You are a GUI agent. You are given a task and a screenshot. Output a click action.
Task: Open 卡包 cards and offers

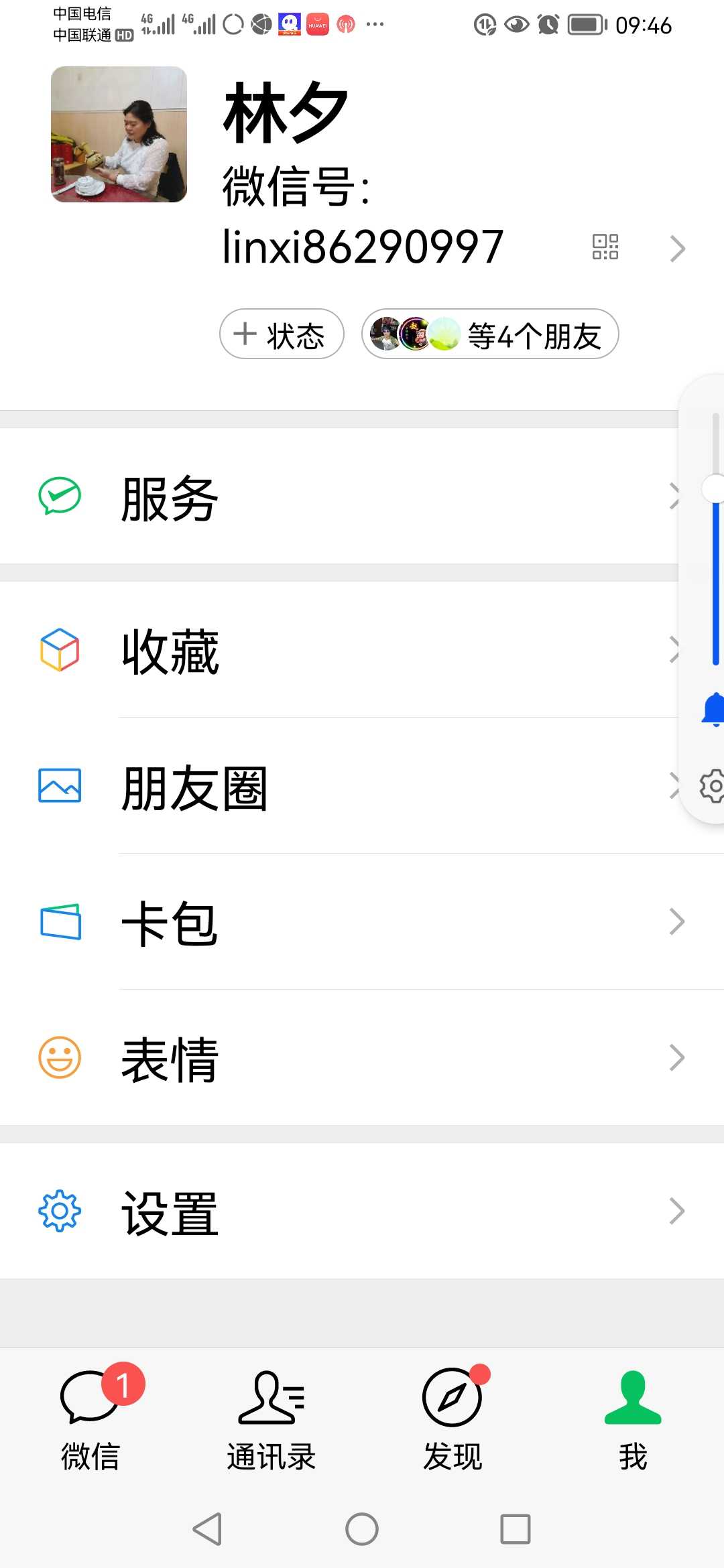point(362,922)
